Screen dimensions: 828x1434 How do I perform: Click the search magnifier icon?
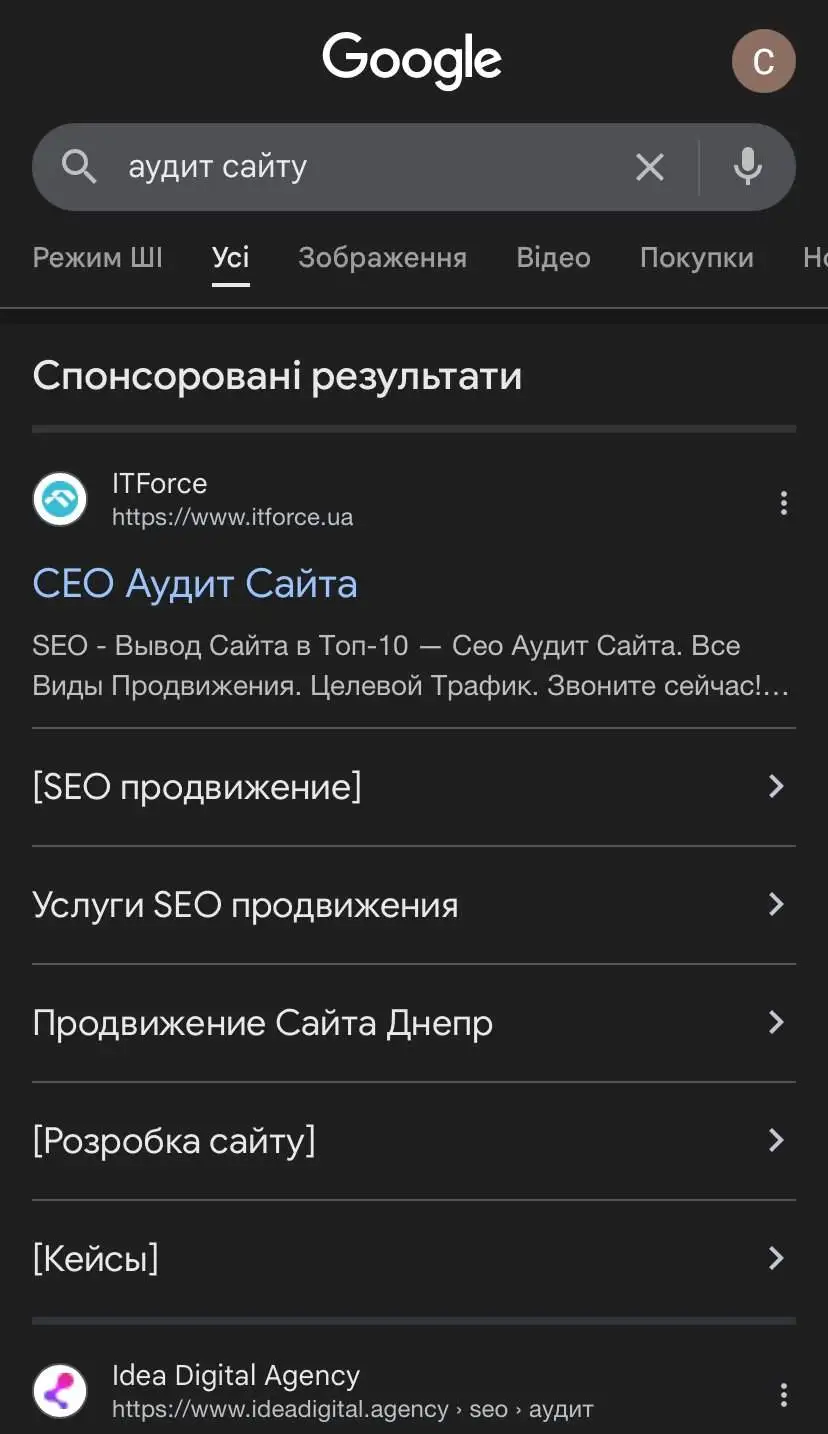79,166
